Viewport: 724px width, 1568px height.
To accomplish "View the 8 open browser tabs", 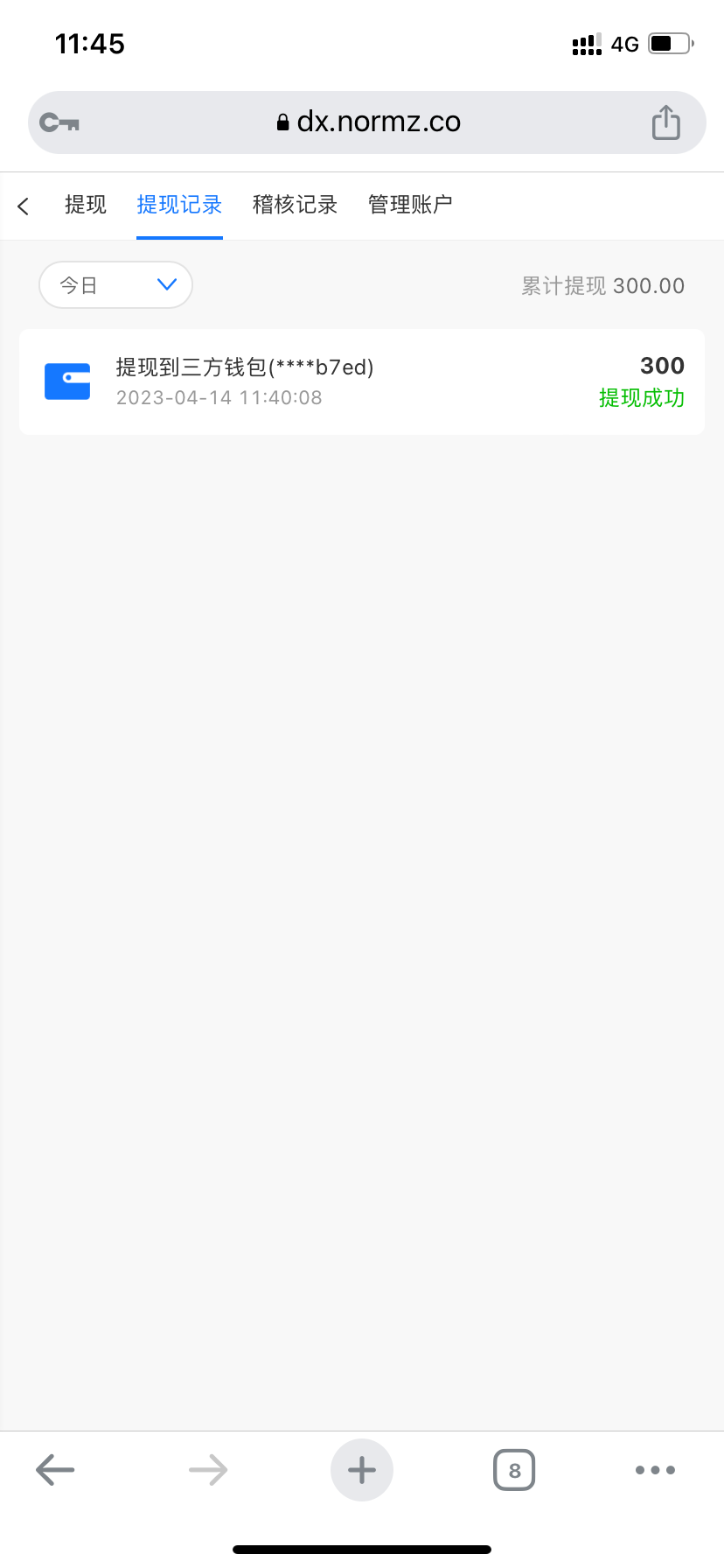I will coord(514,1470).
